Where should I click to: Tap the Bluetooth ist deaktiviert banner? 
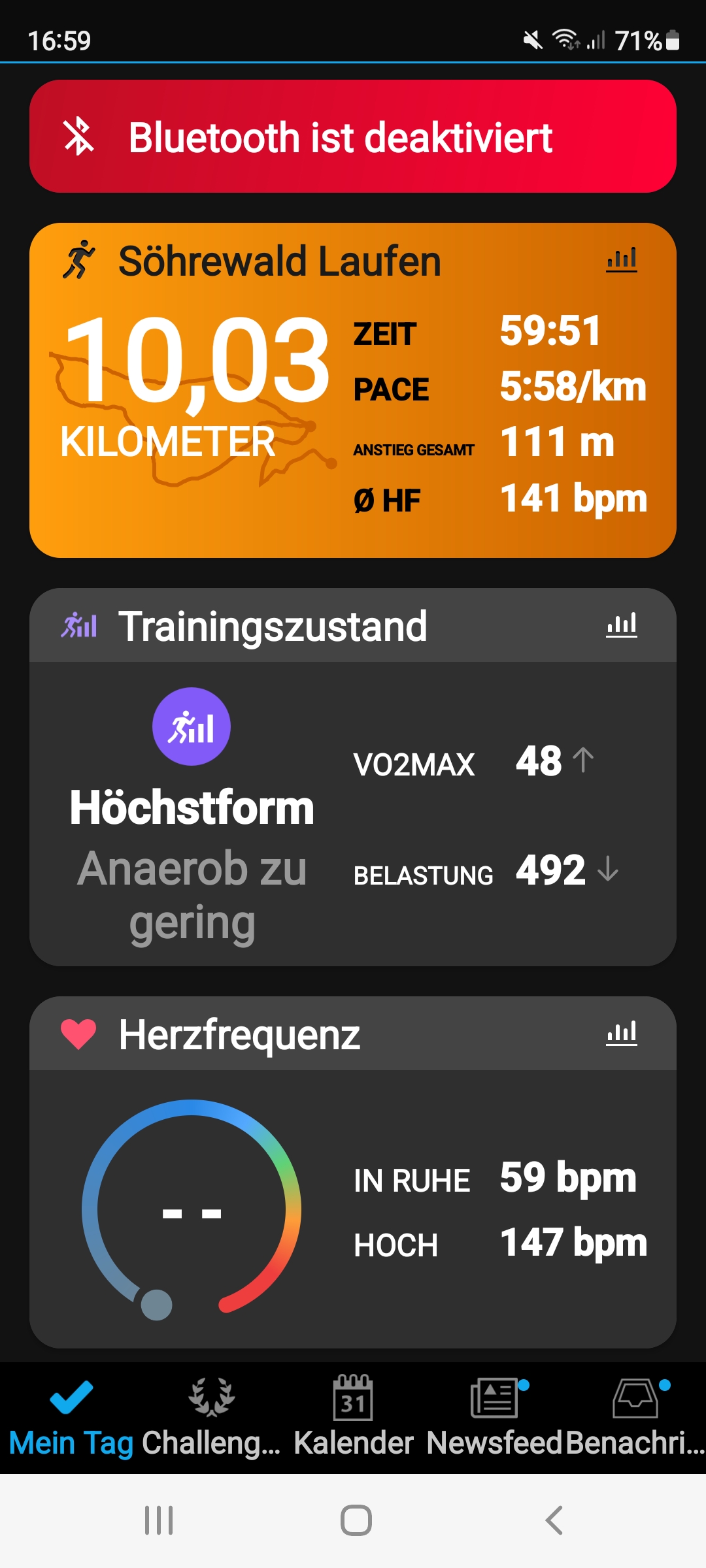353,137
